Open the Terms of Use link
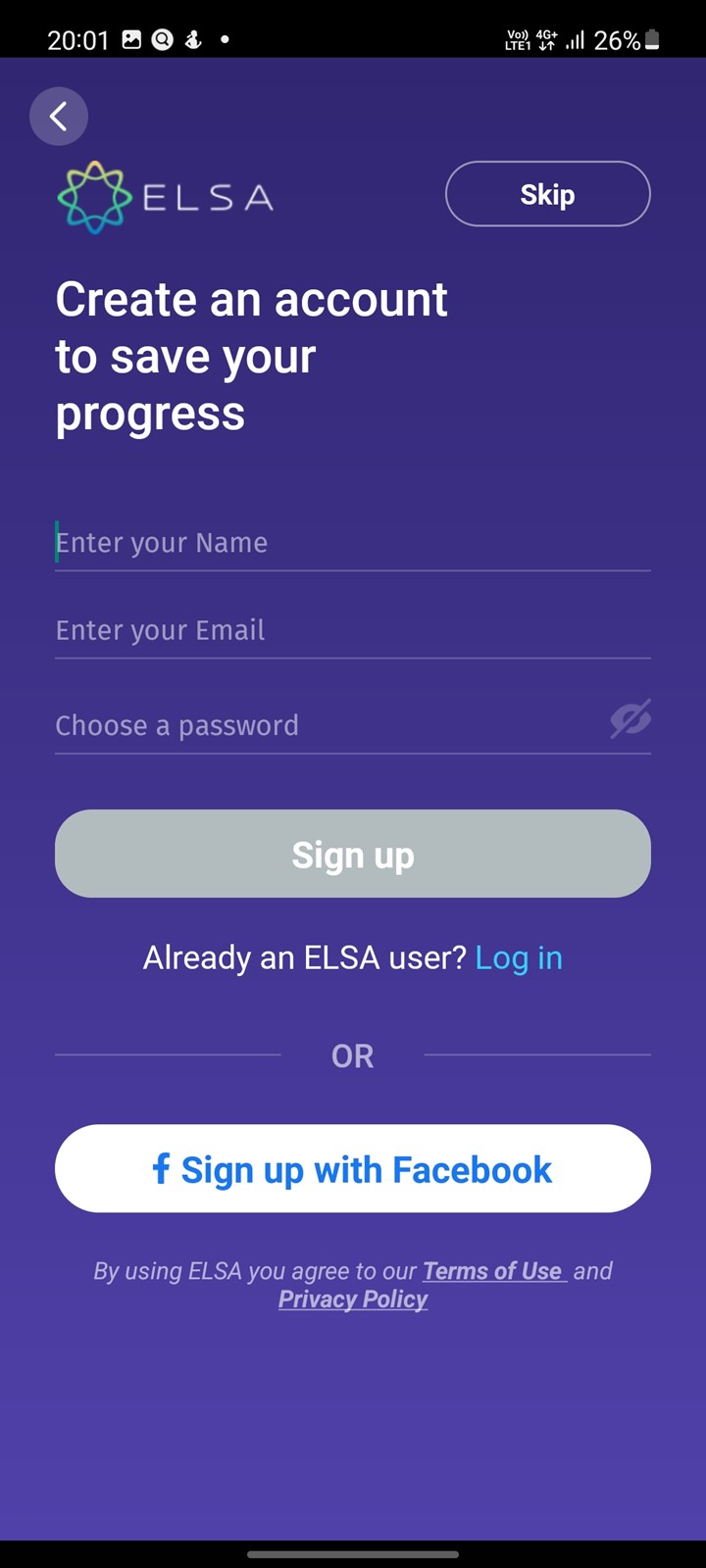 (493, 1271)
